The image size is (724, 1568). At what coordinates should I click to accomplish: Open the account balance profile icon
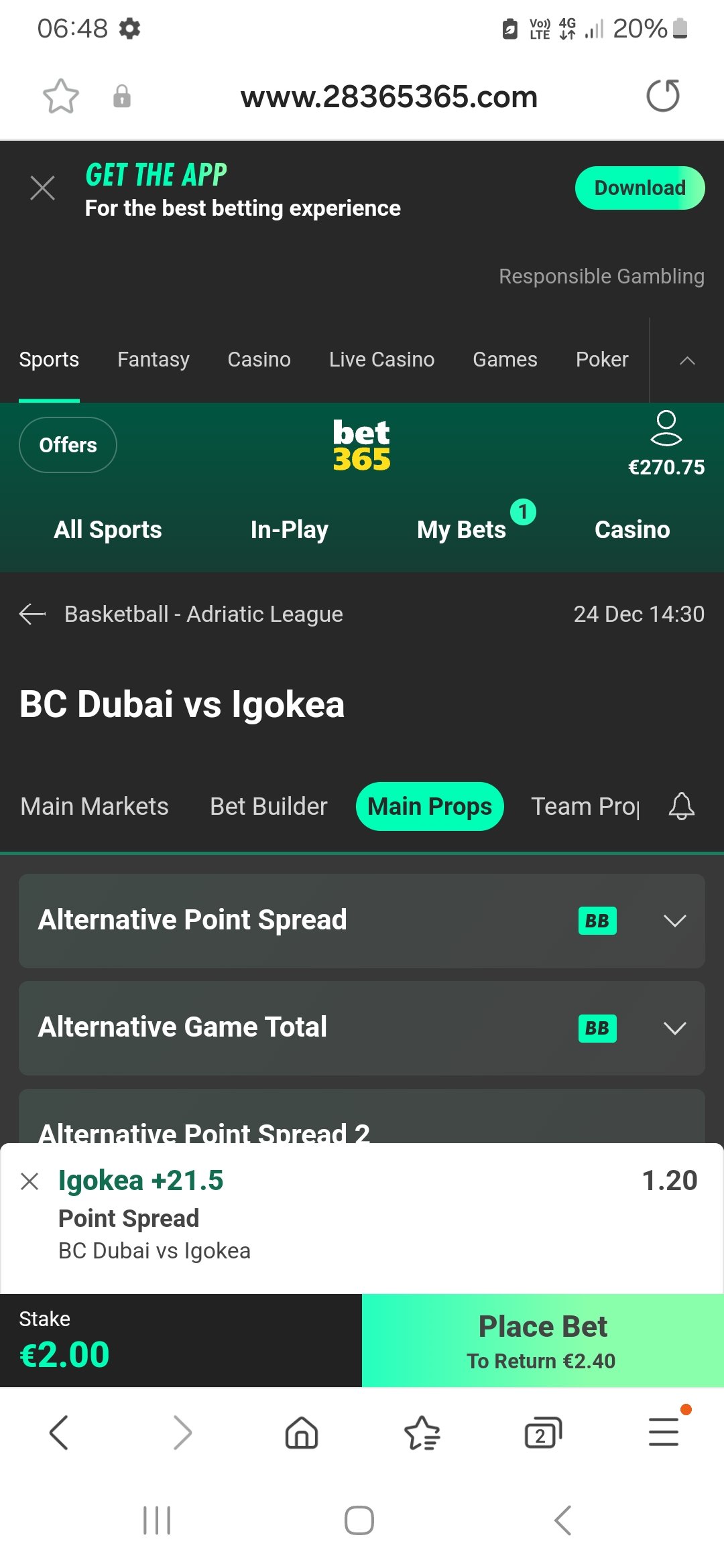(666, 430)
